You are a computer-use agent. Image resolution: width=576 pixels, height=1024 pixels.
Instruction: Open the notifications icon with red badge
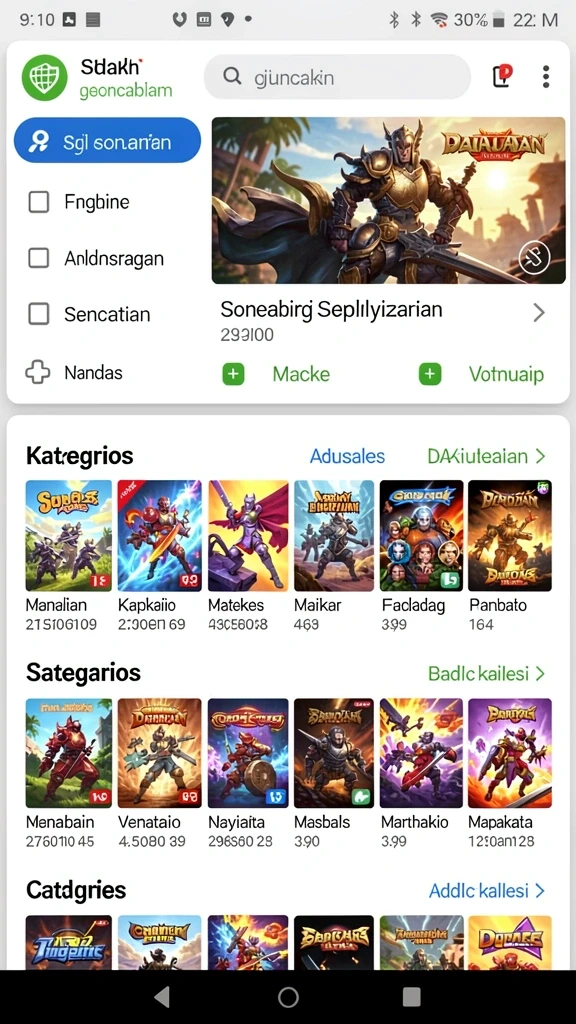pos(502,76)
